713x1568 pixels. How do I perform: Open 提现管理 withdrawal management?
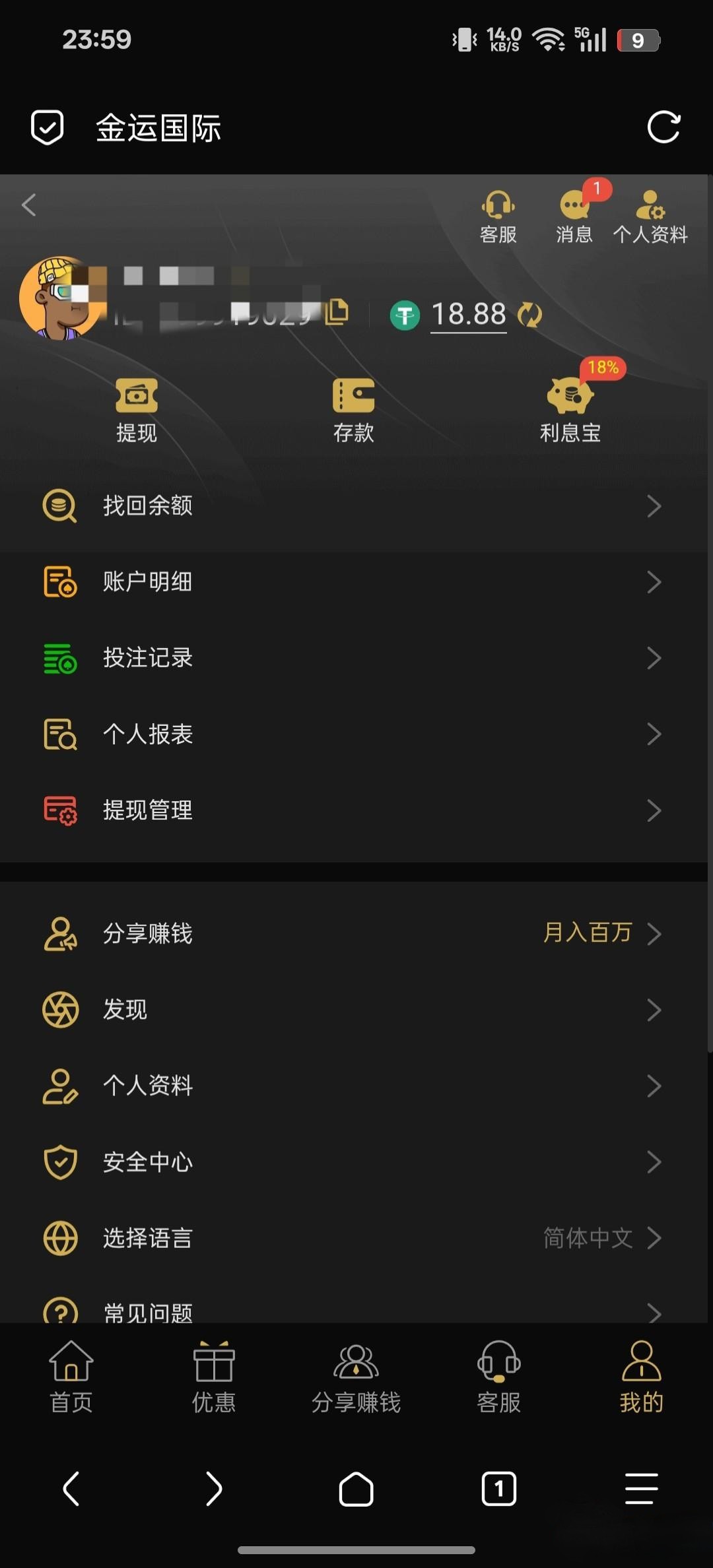pyautogui.click(x=356, y=810)
